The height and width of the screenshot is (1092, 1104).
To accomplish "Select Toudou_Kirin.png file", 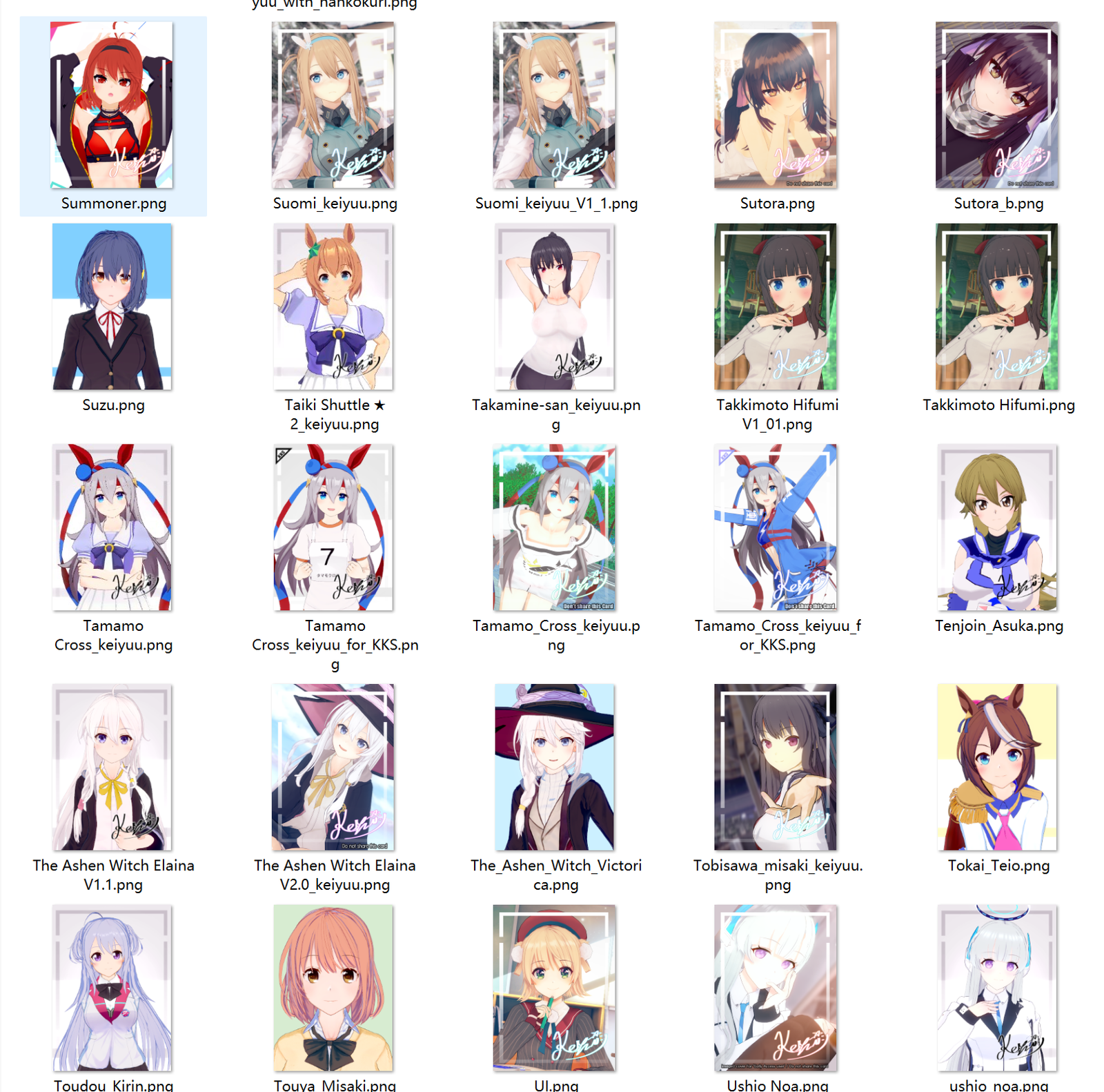I will (x=112, y=988).
